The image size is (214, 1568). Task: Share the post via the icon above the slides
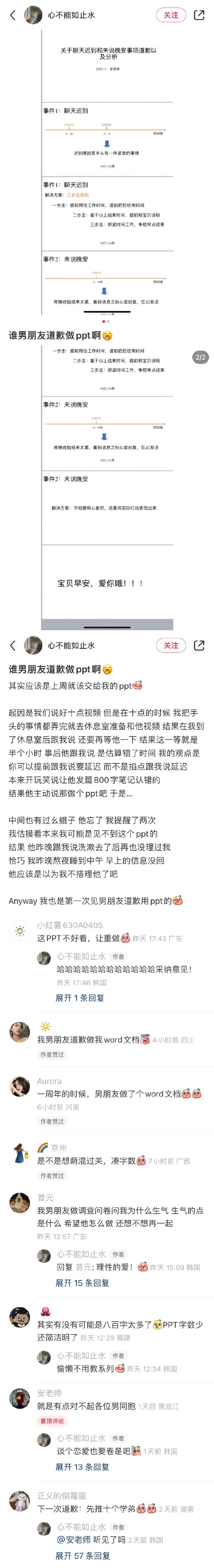coord(199,15)
